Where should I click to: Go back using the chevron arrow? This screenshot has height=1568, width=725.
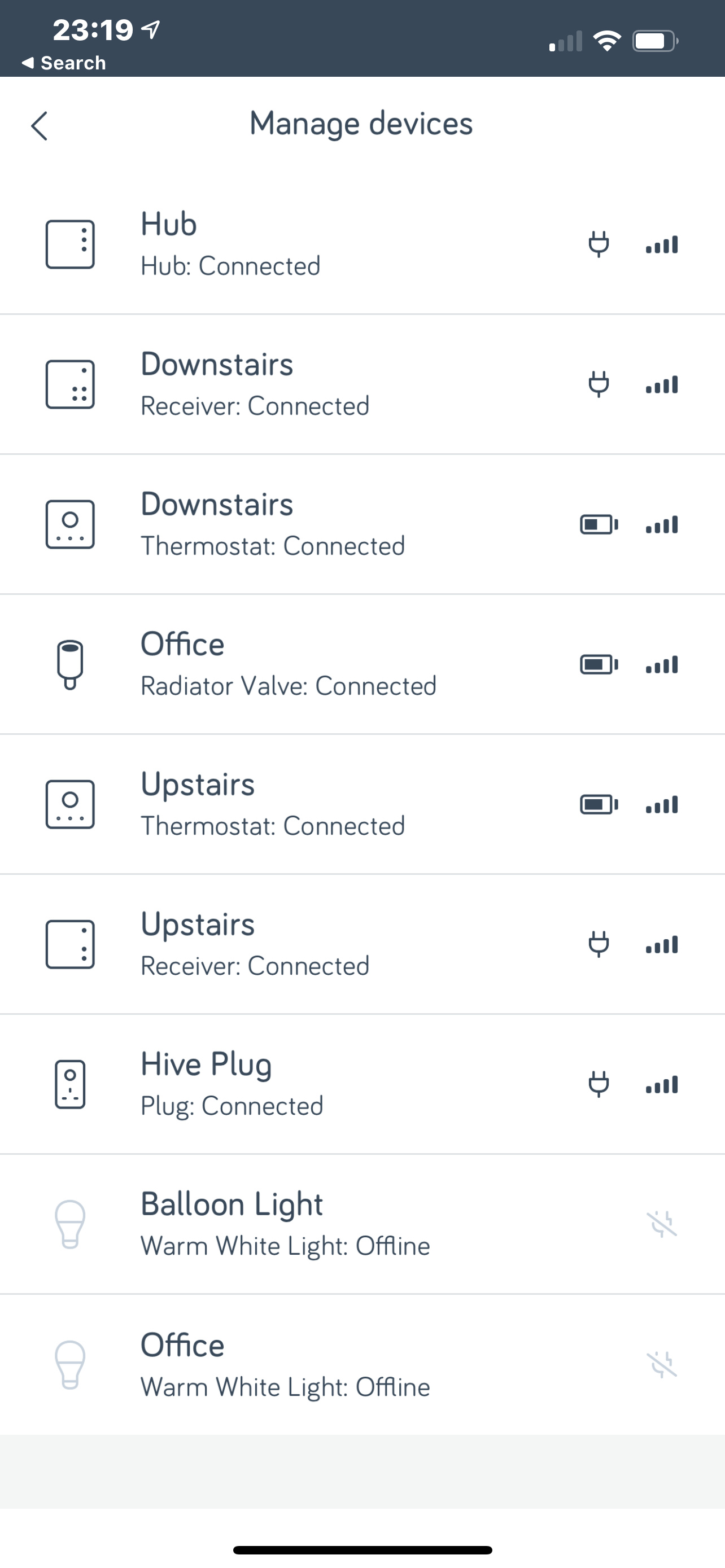point(39,126)
